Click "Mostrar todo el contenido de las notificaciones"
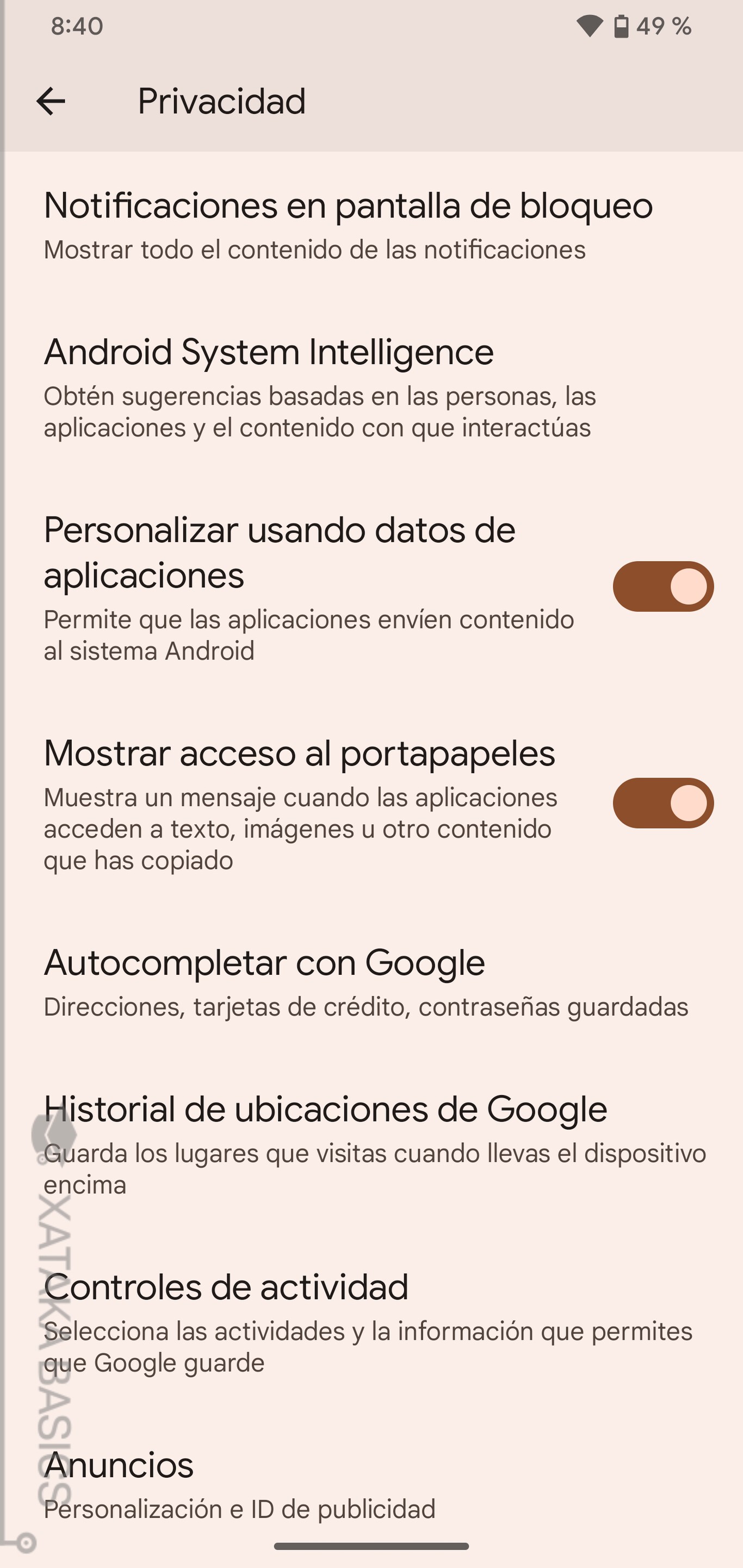 [x=314, y=249]
